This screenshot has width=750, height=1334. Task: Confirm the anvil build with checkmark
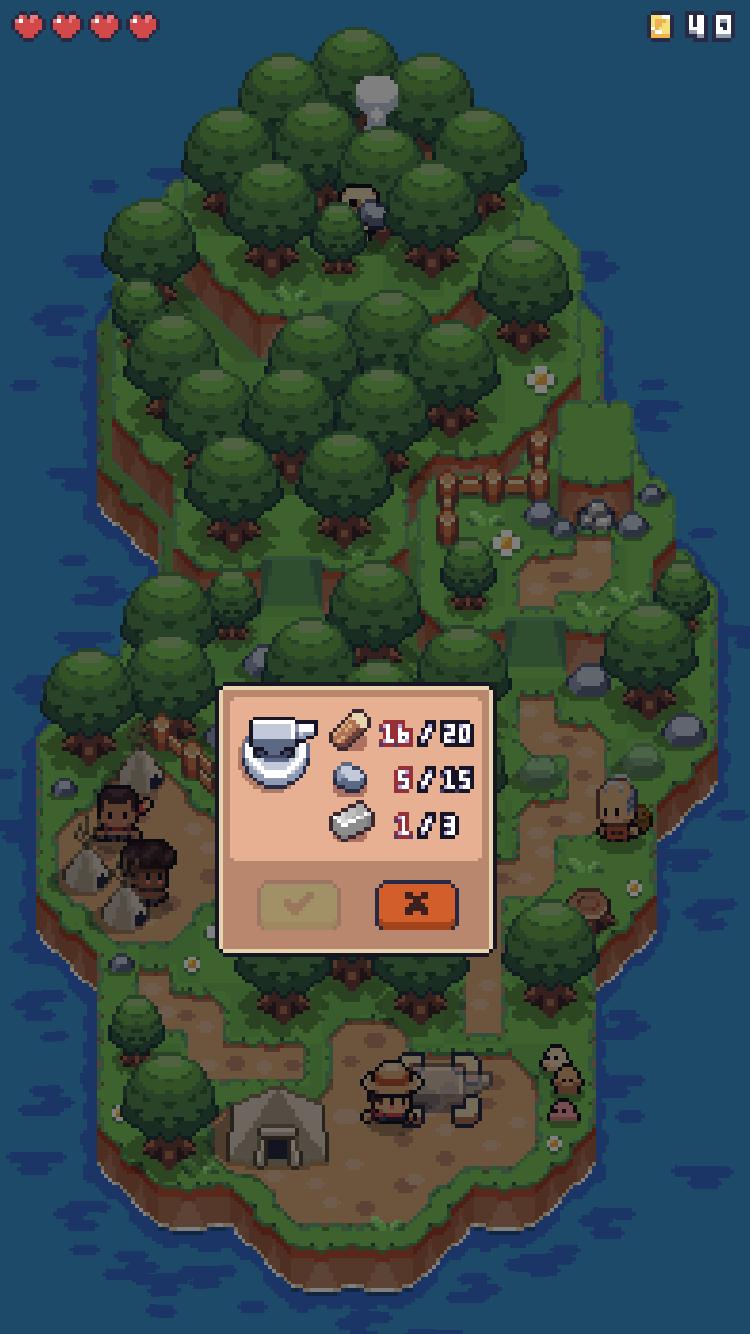(x=299, y=904)
